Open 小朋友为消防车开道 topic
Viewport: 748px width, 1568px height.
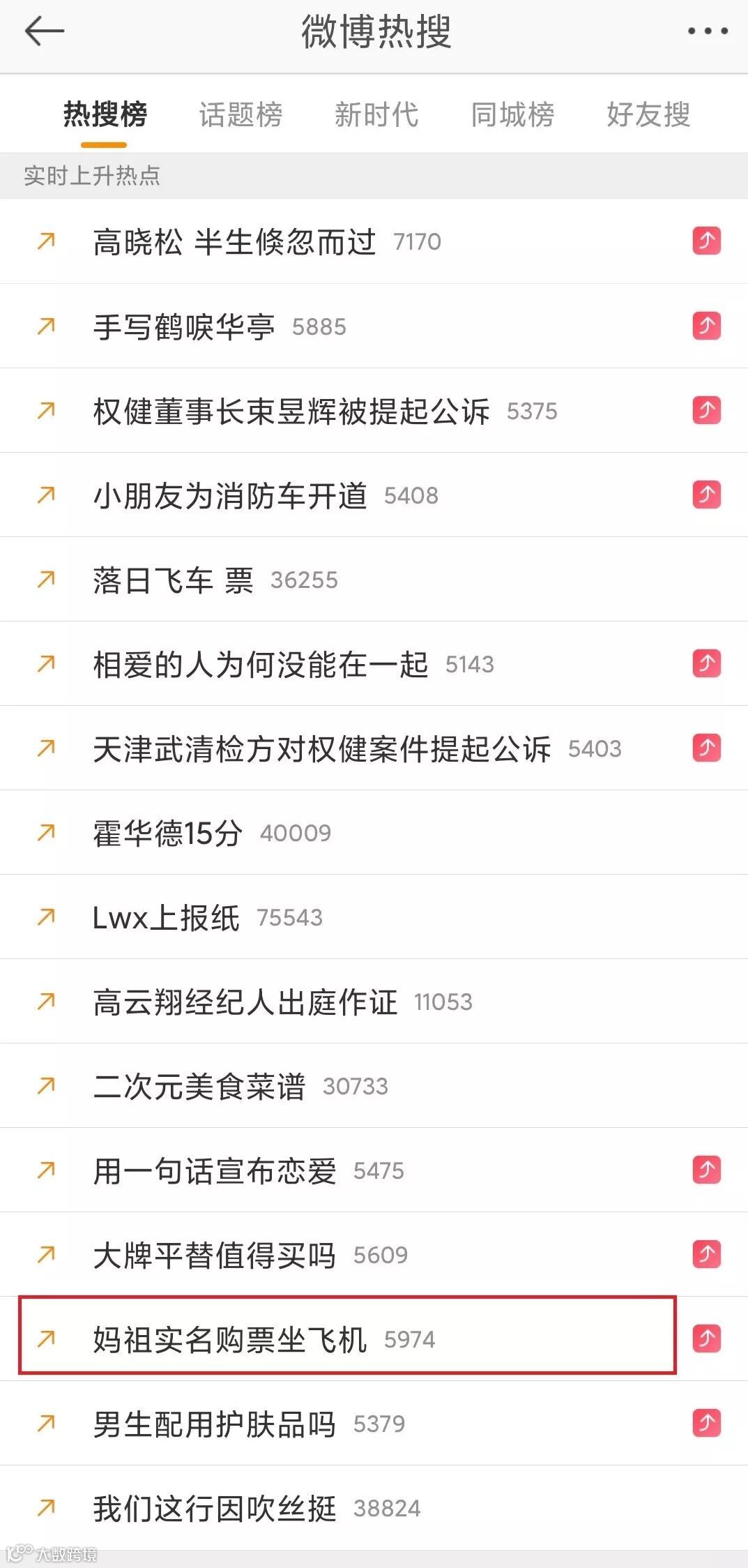tap(374, 495)
